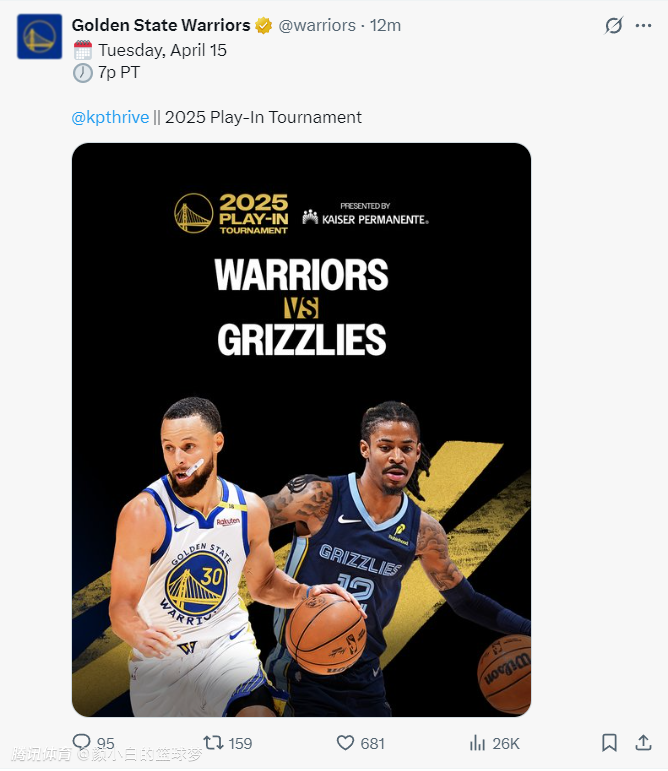Reply to the Warriors post
Image resolution: width=668 pixels, height=771 pixels.
[81, 743]
